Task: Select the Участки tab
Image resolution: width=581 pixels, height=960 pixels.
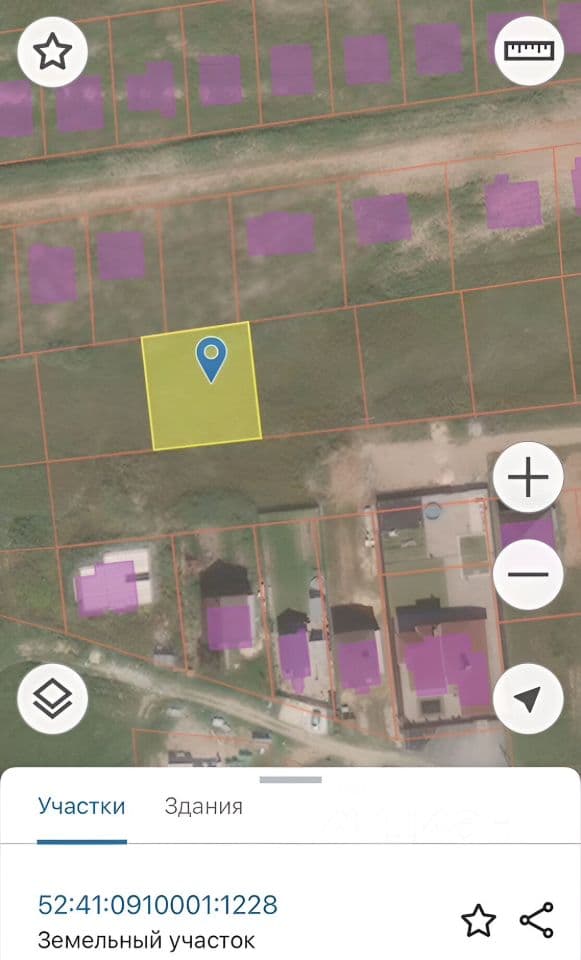Action: tap(81, 807)
